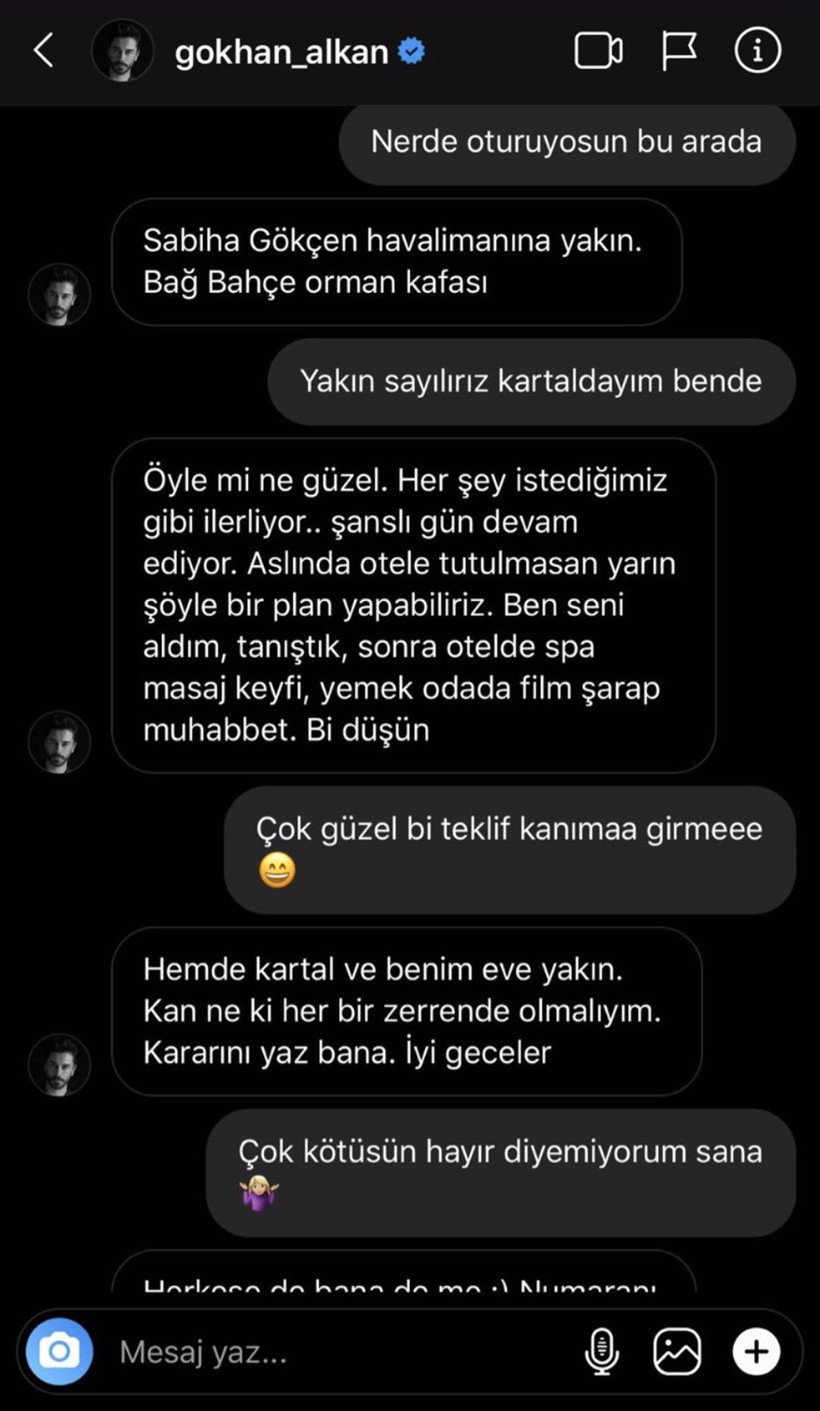
Task: Tap gokhan_alkan's profile picture in the header
Action: 122,51
